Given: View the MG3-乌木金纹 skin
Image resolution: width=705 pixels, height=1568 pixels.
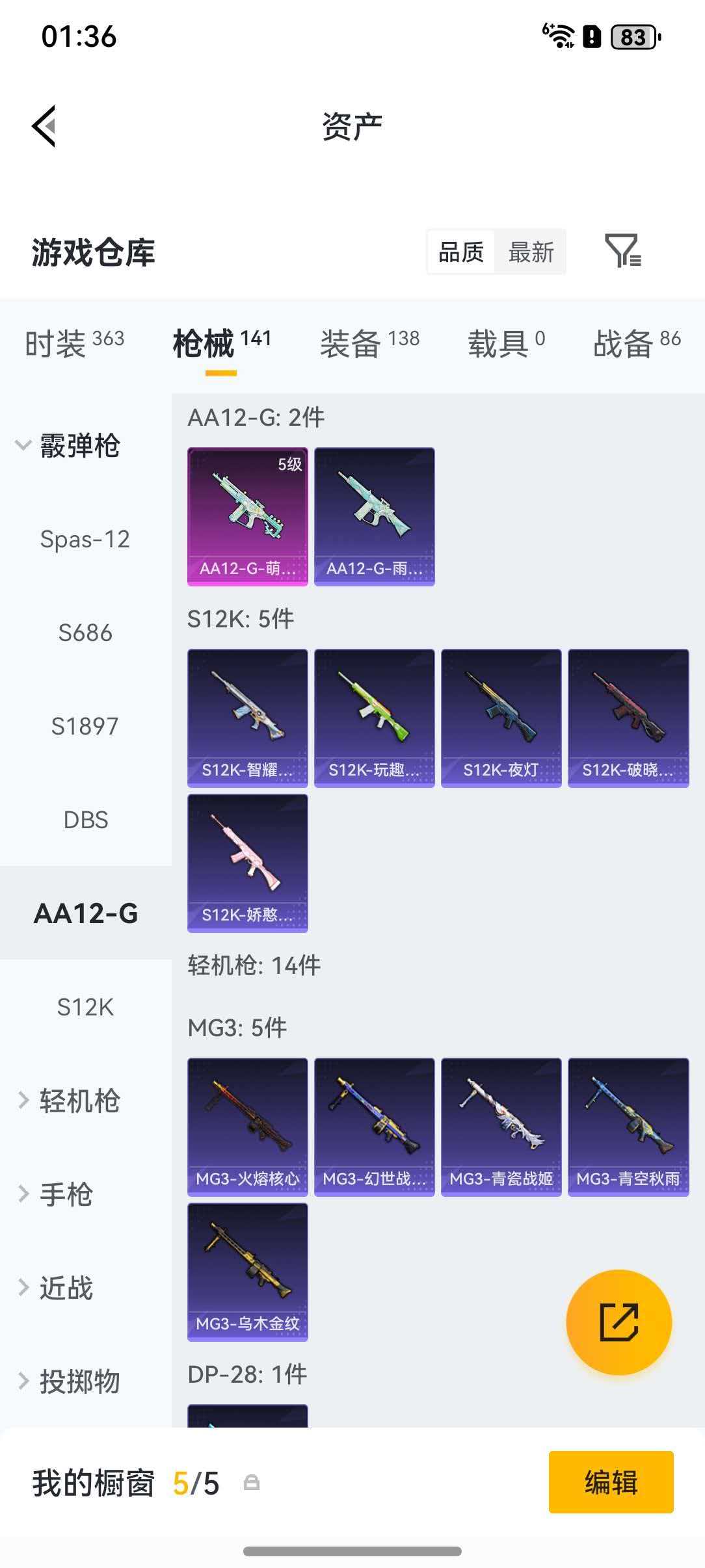Looking at the screenshot, I should point(248,1272).
